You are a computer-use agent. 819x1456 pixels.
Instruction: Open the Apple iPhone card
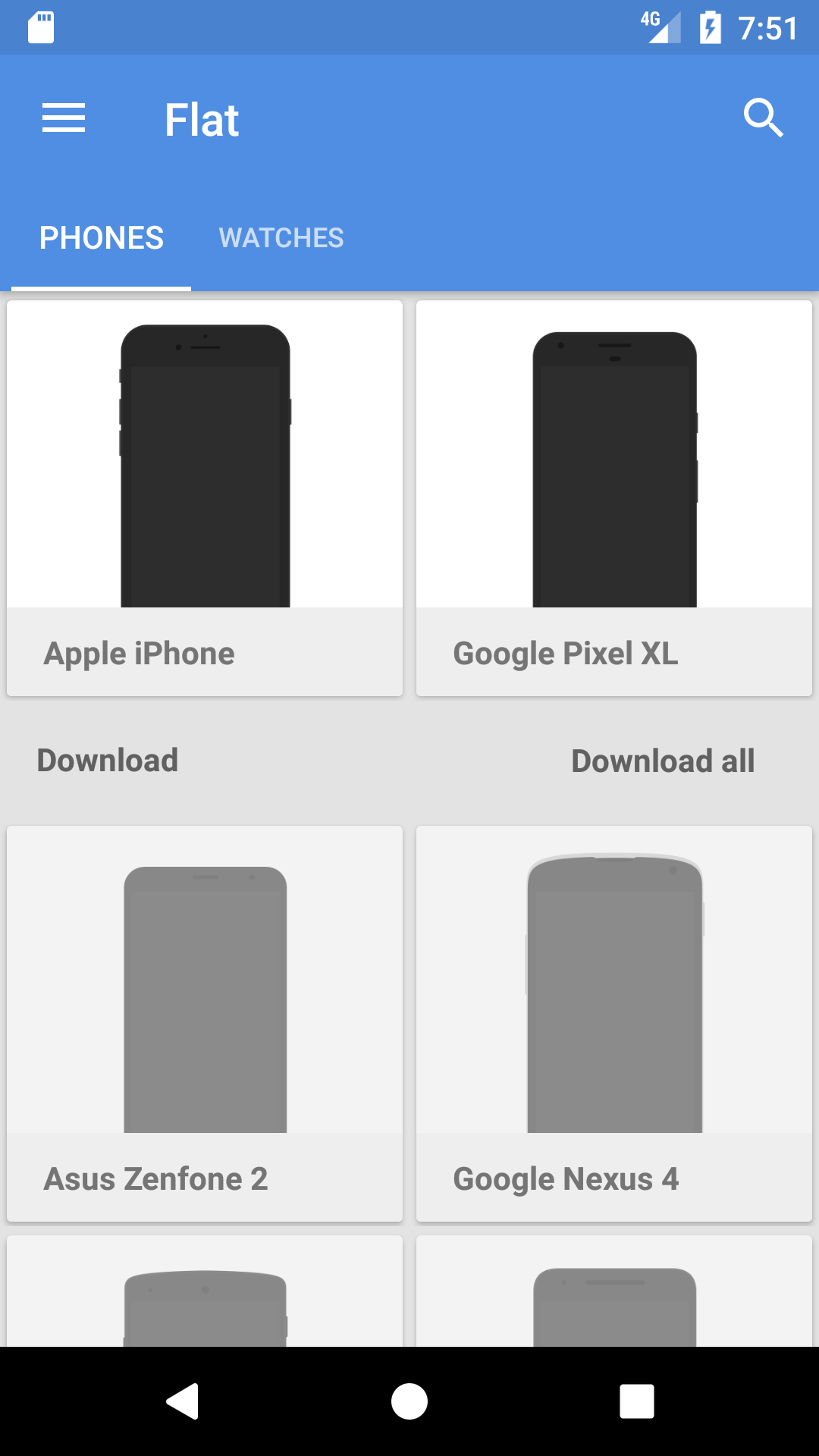click(205, 498)
